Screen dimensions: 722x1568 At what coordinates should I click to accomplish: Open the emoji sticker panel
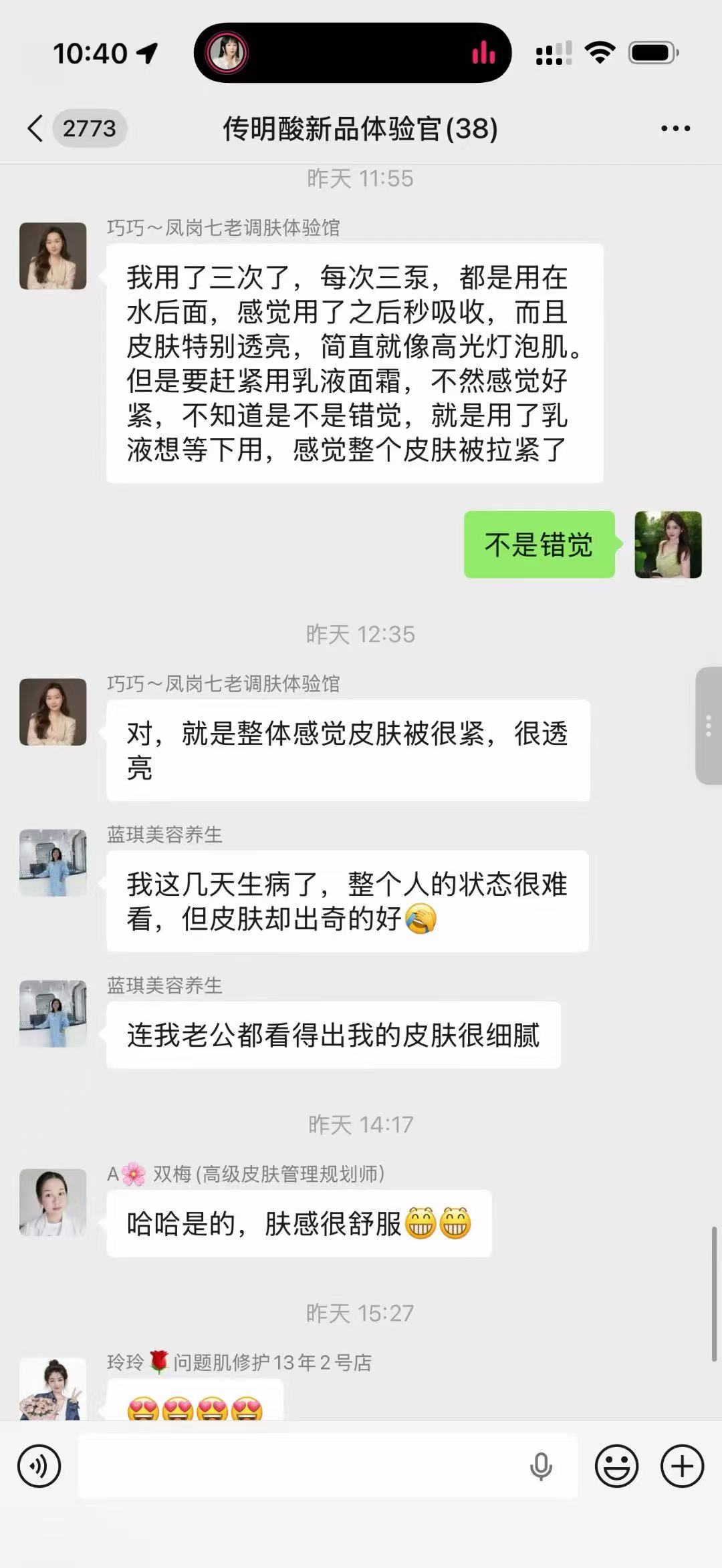point(616,1466)
